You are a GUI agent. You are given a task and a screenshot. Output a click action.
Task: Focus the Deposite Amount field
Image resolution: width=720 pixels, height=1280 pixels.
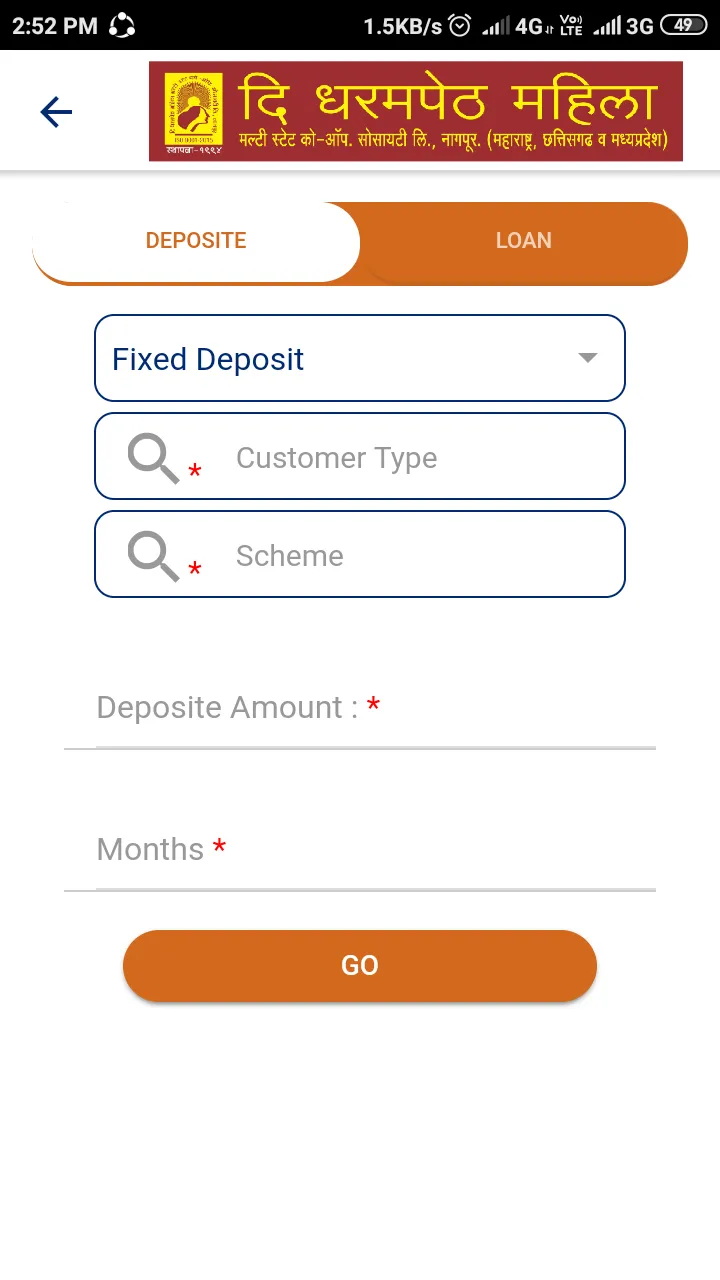click(360, 708)
